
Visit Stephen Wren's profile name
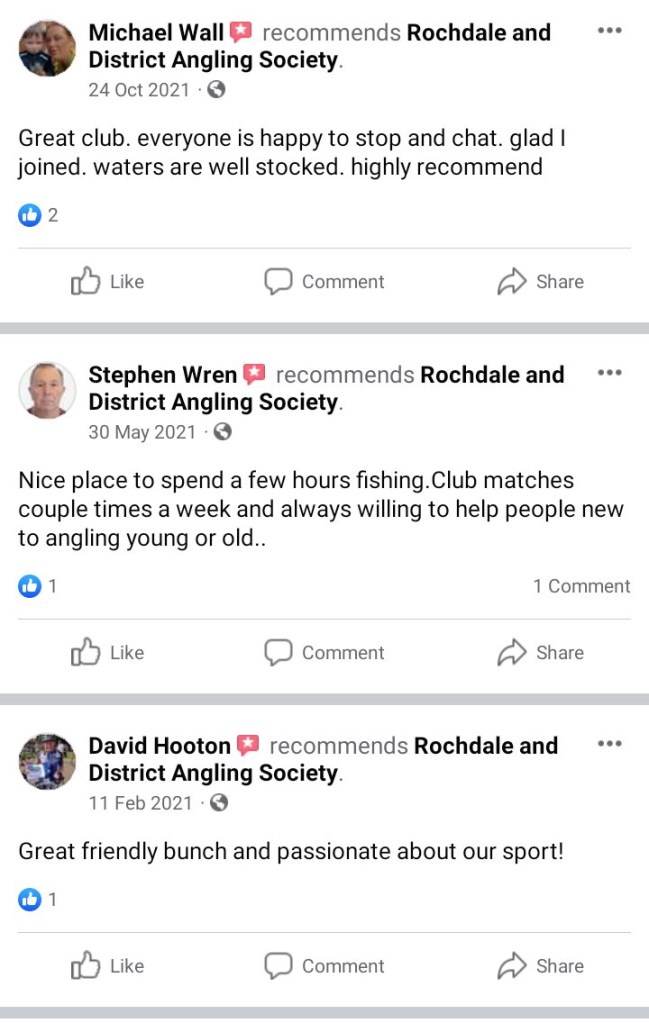(163, 375)
